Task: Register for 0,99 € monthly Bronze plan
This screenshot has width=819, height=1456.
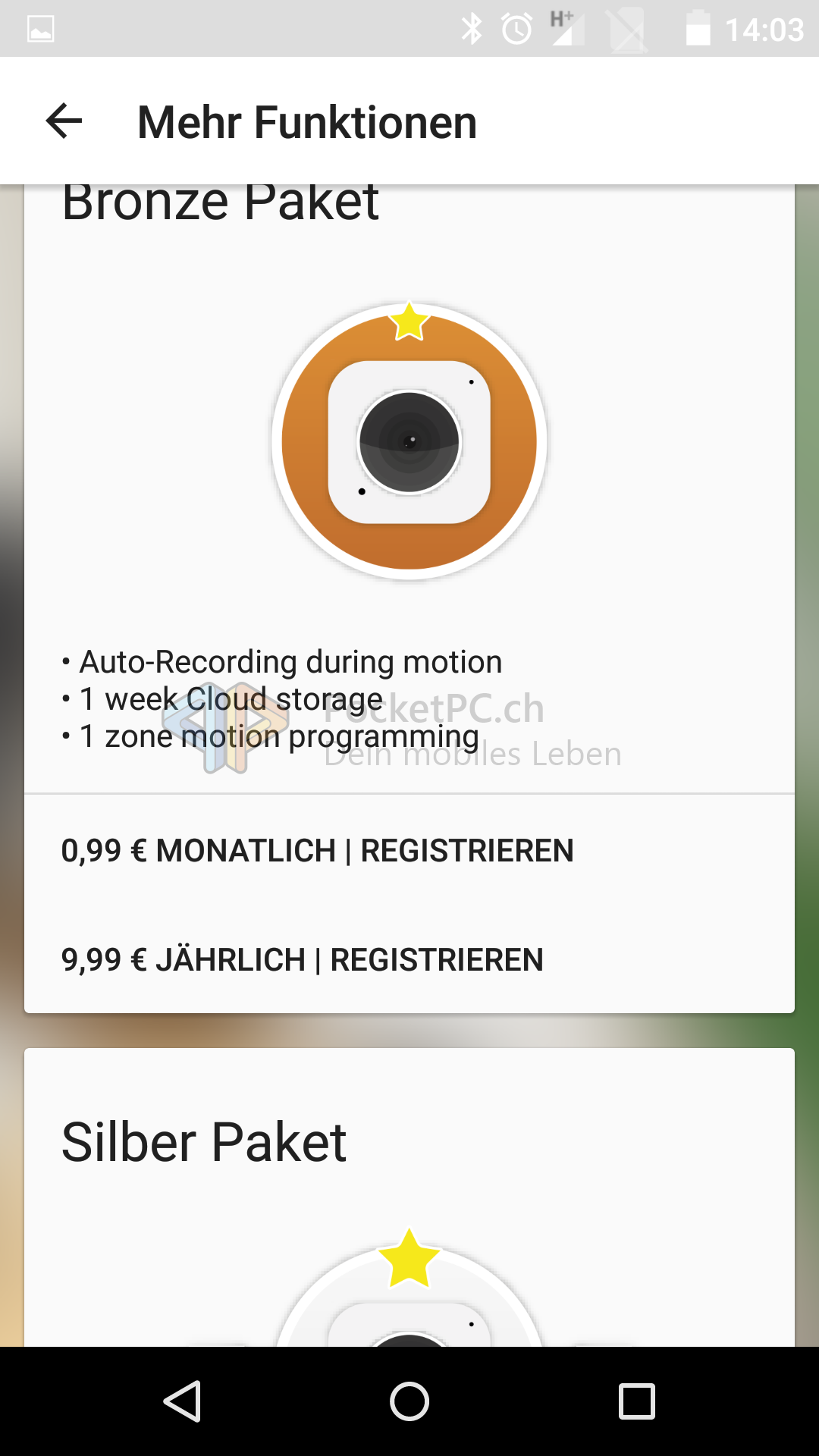Action: (317, 851)
